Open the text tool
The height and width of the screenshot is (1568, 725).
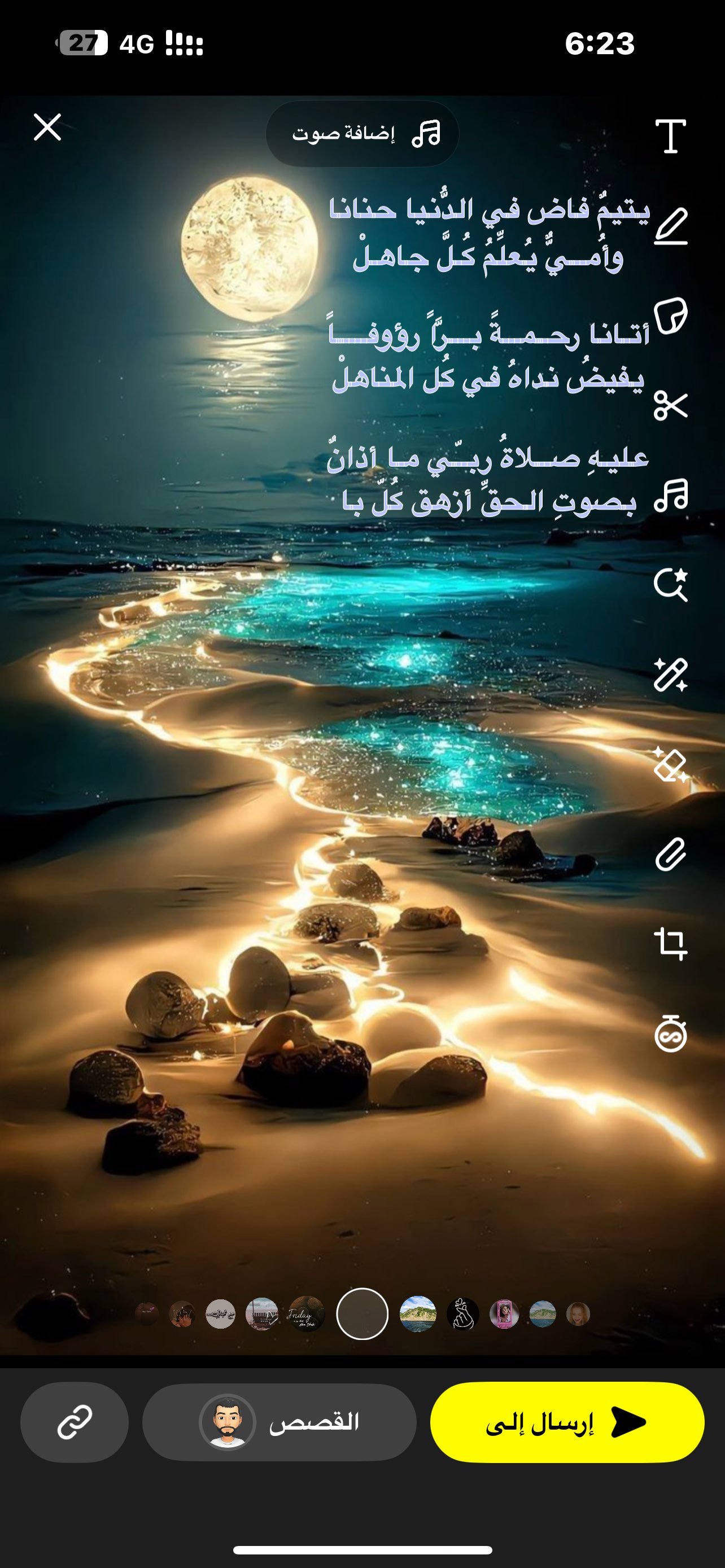pyautogui.click(x=670, y=135)
